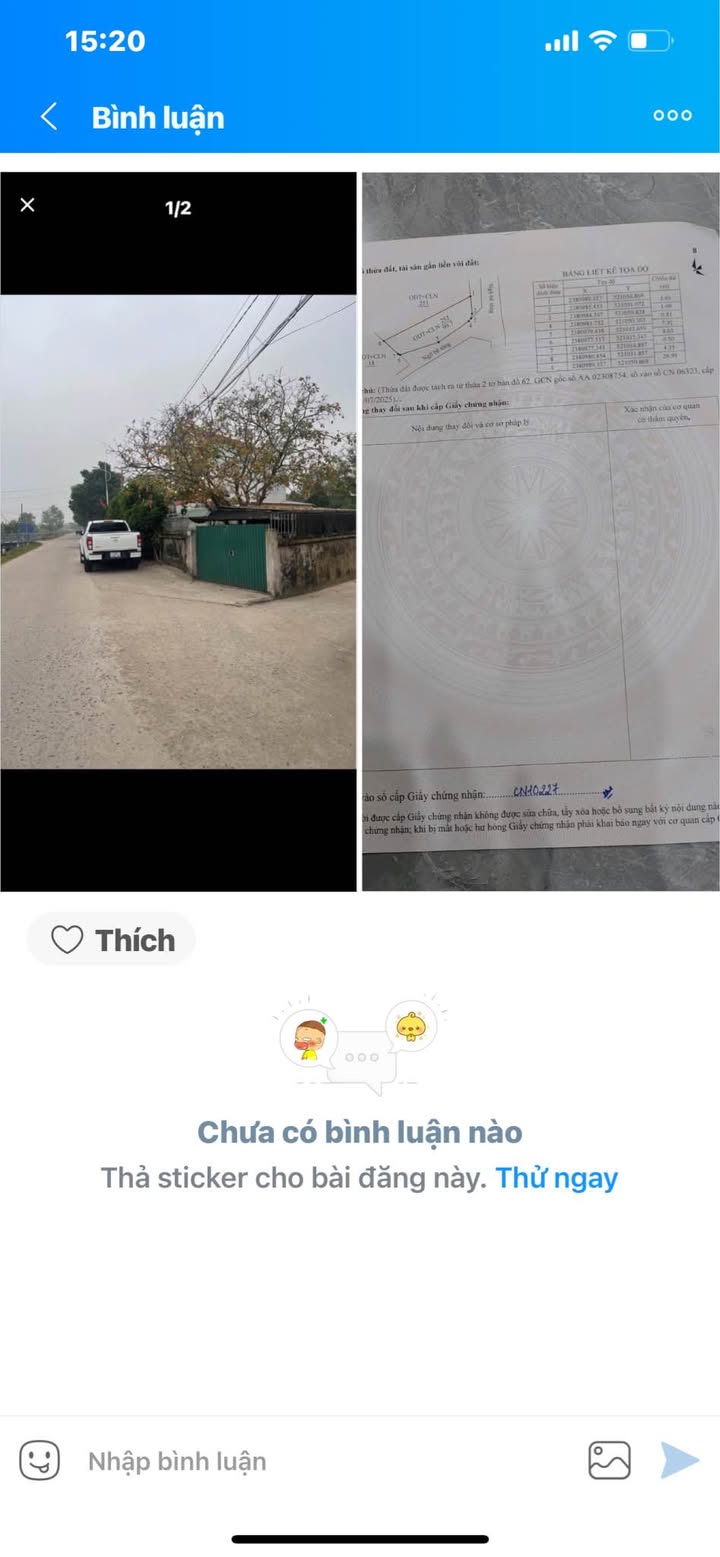Open the street photo with white truck
Viewport: 720px width, 1557px height.
(178, 531)
